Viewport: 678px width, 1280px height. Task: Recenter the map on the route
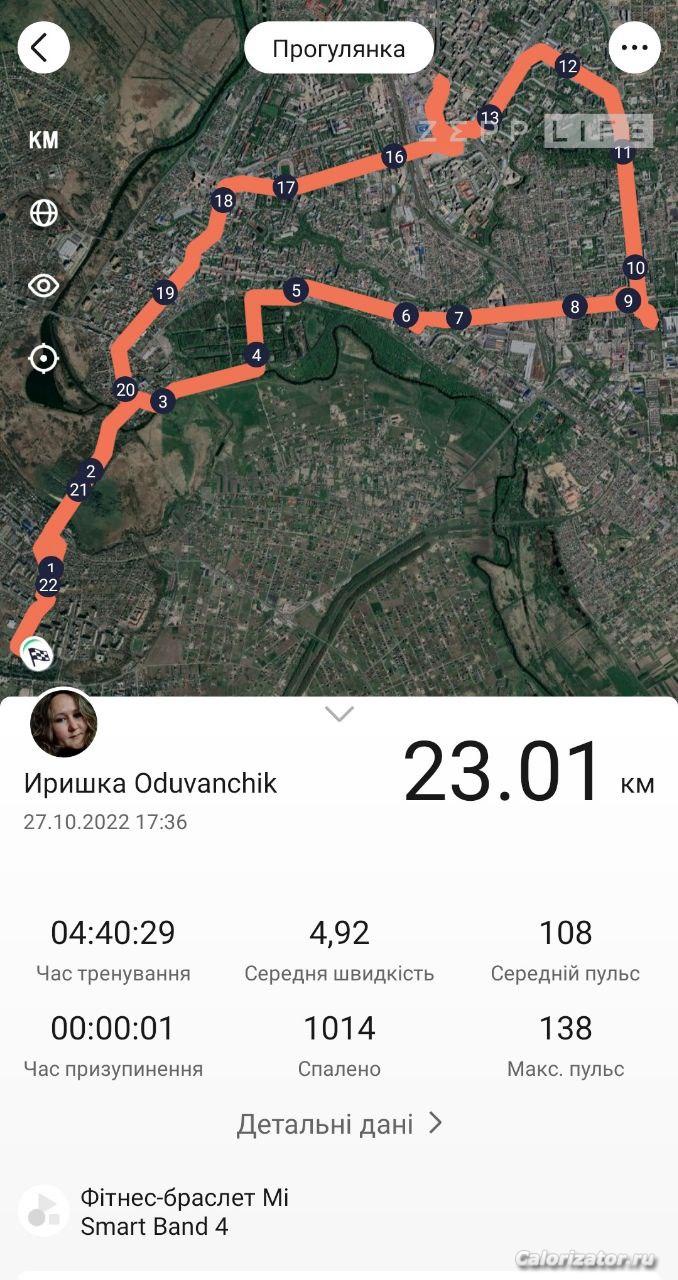point(44,358)
